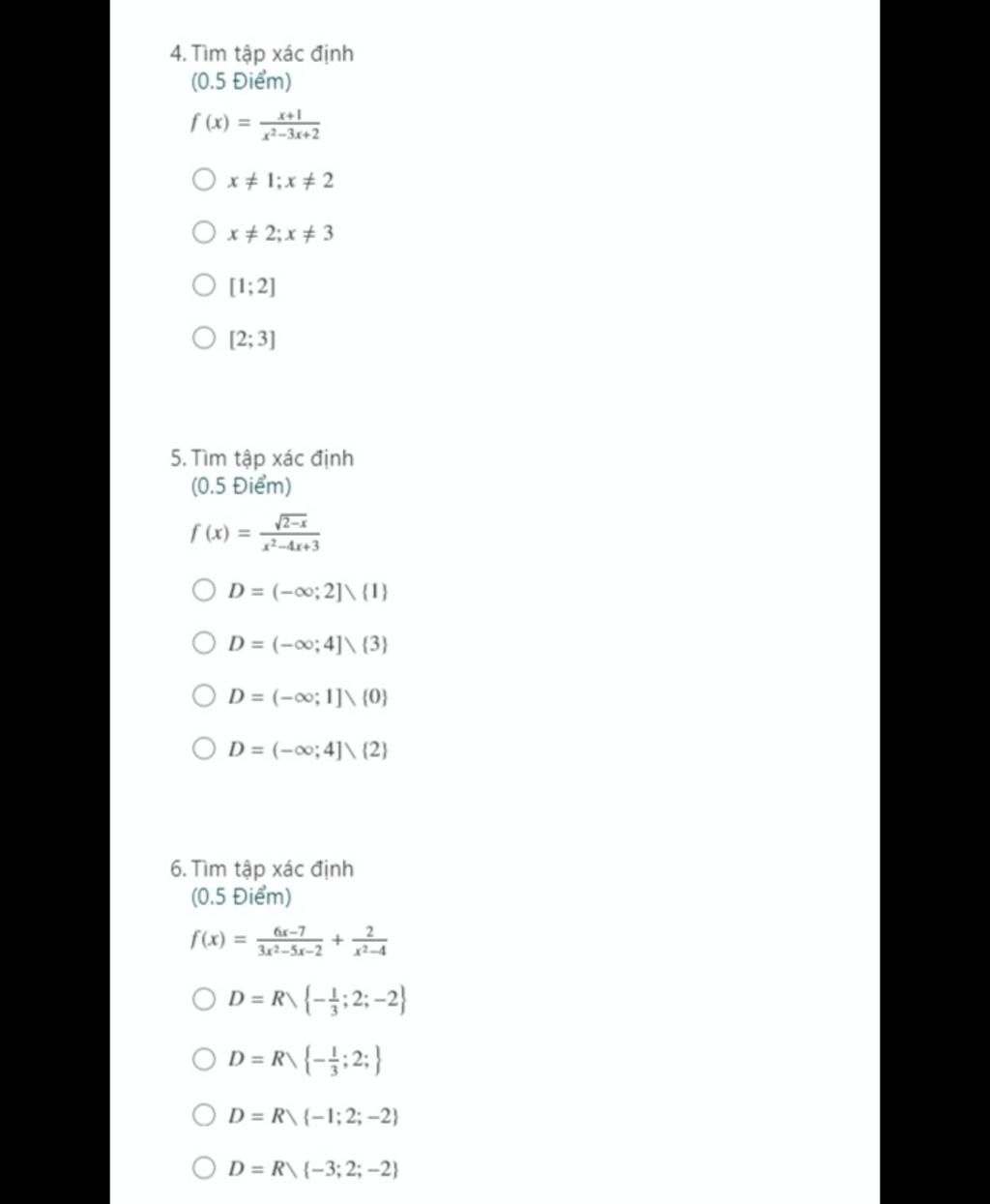This screenshot has height=1204, width=990.
Task: Choose D = R\{−1/3; 2} for question 6
Action: 203,1059
